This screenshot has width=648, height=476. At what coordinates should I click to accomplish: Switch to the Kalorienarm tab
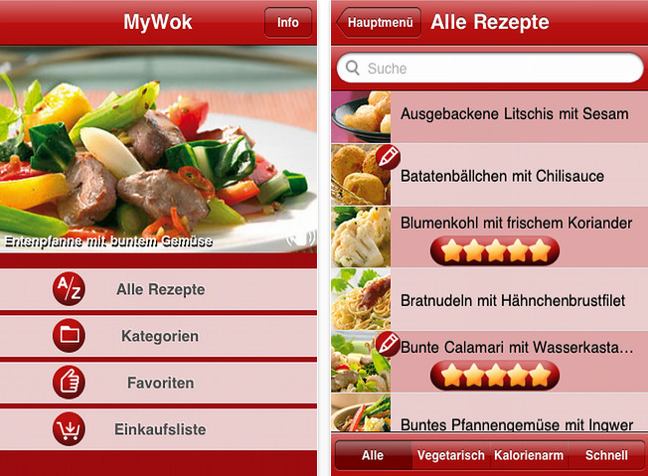click(x=528, y=455)
